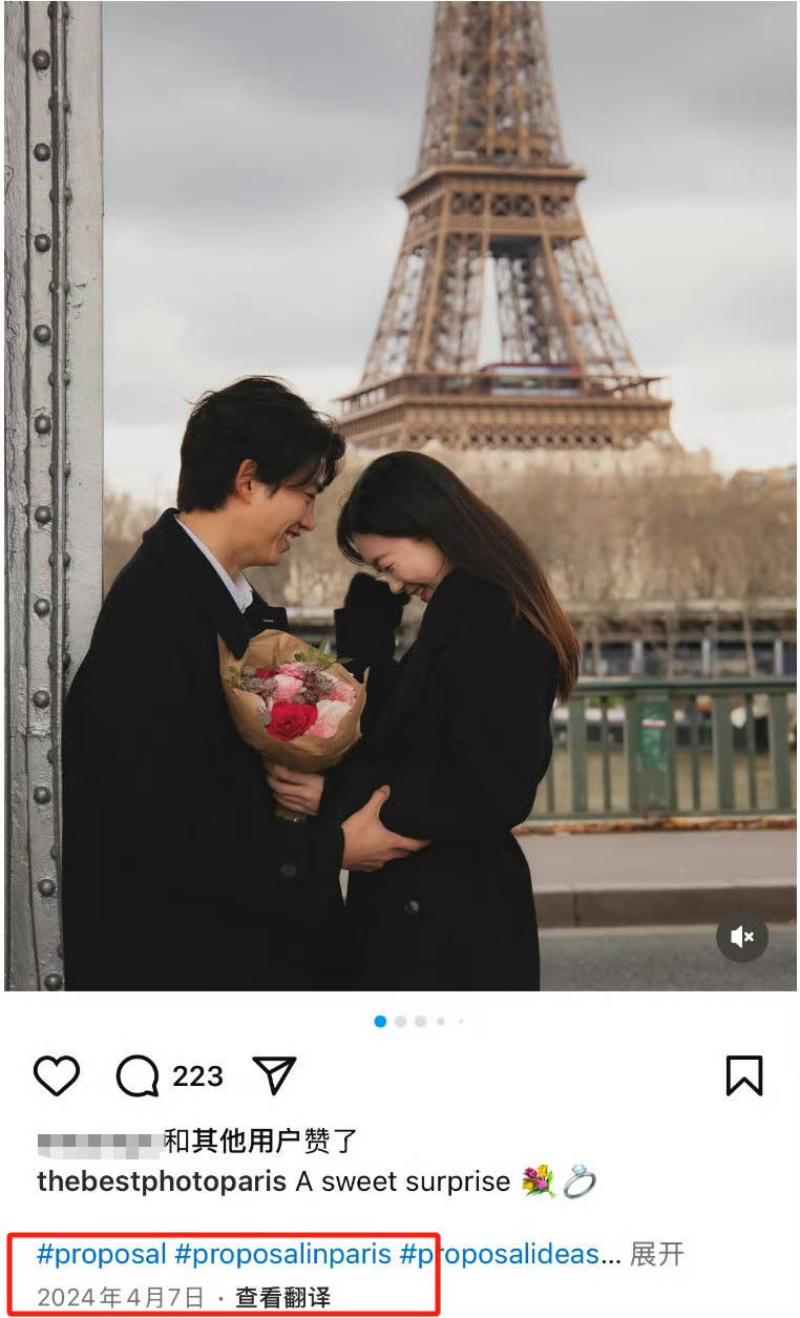Tap 查看翻译 to translate the caption
This screenshot has height=1318, width=800.
[283, 1298]
